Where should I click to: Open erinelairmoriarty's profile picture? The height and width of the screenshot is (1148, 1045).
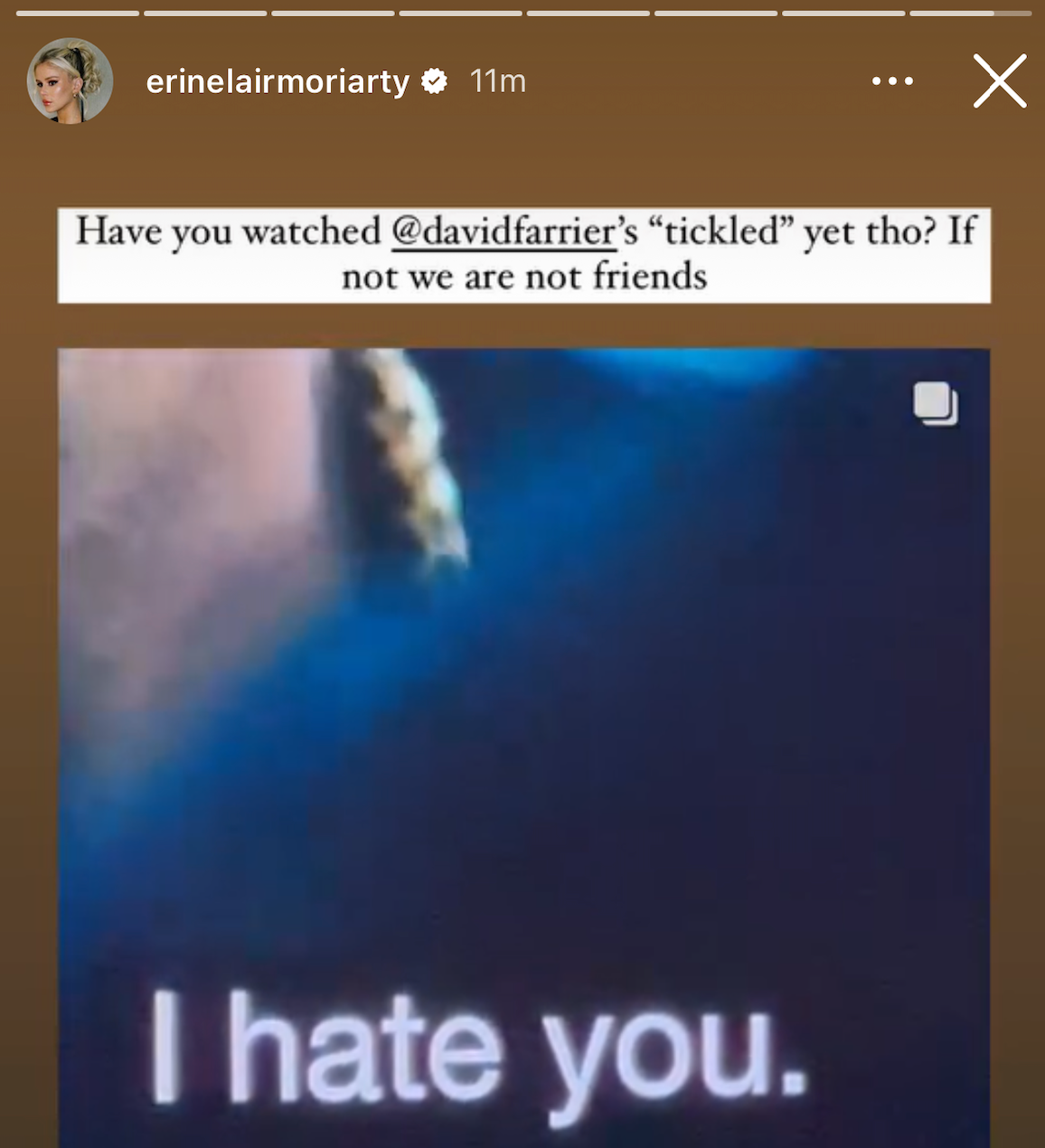(x=70, y=80)
